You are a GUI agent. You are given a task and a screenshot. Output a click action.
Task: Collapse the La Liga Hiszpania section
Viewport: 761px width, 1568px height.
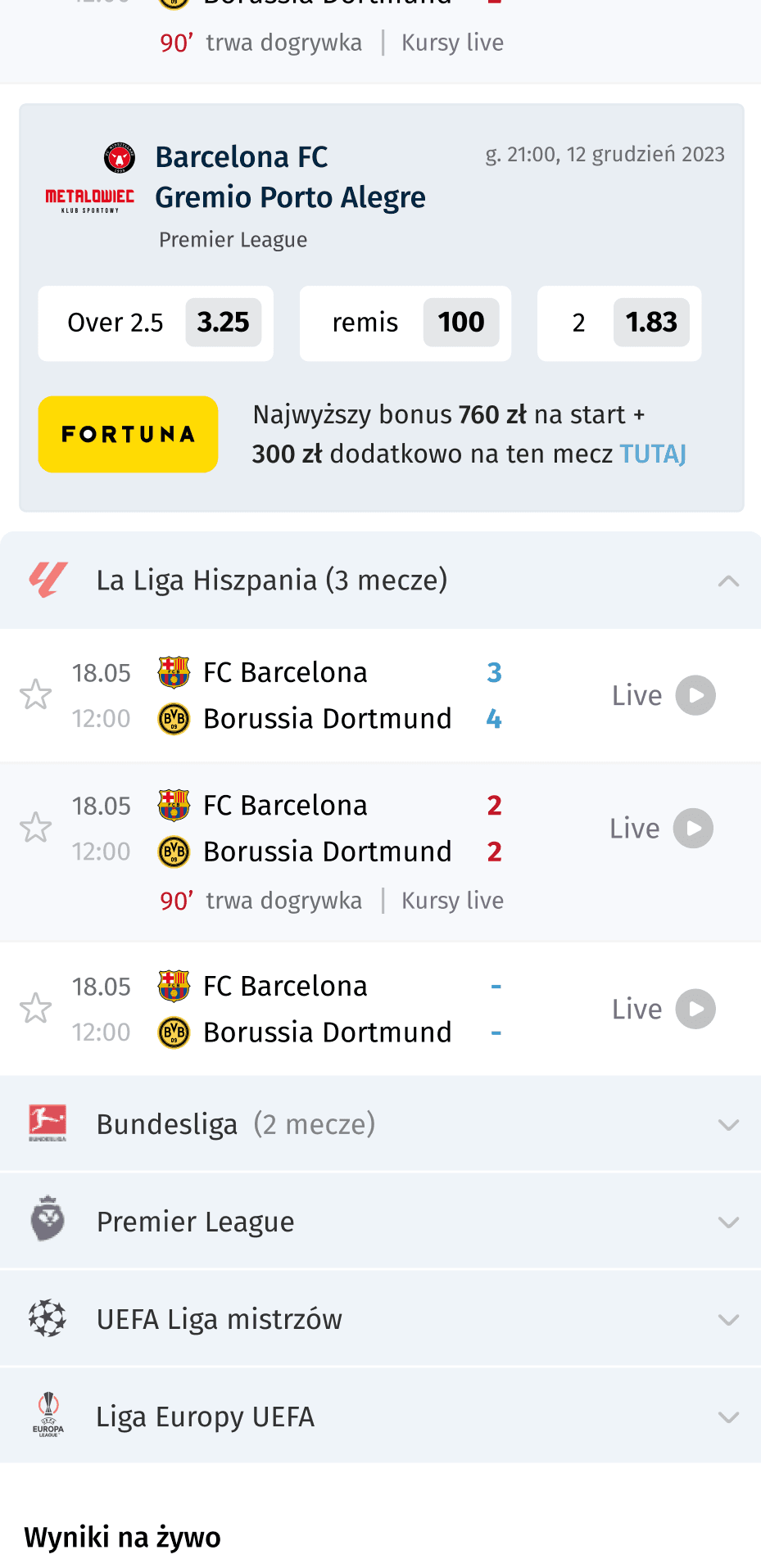click(x=727, y=581)
